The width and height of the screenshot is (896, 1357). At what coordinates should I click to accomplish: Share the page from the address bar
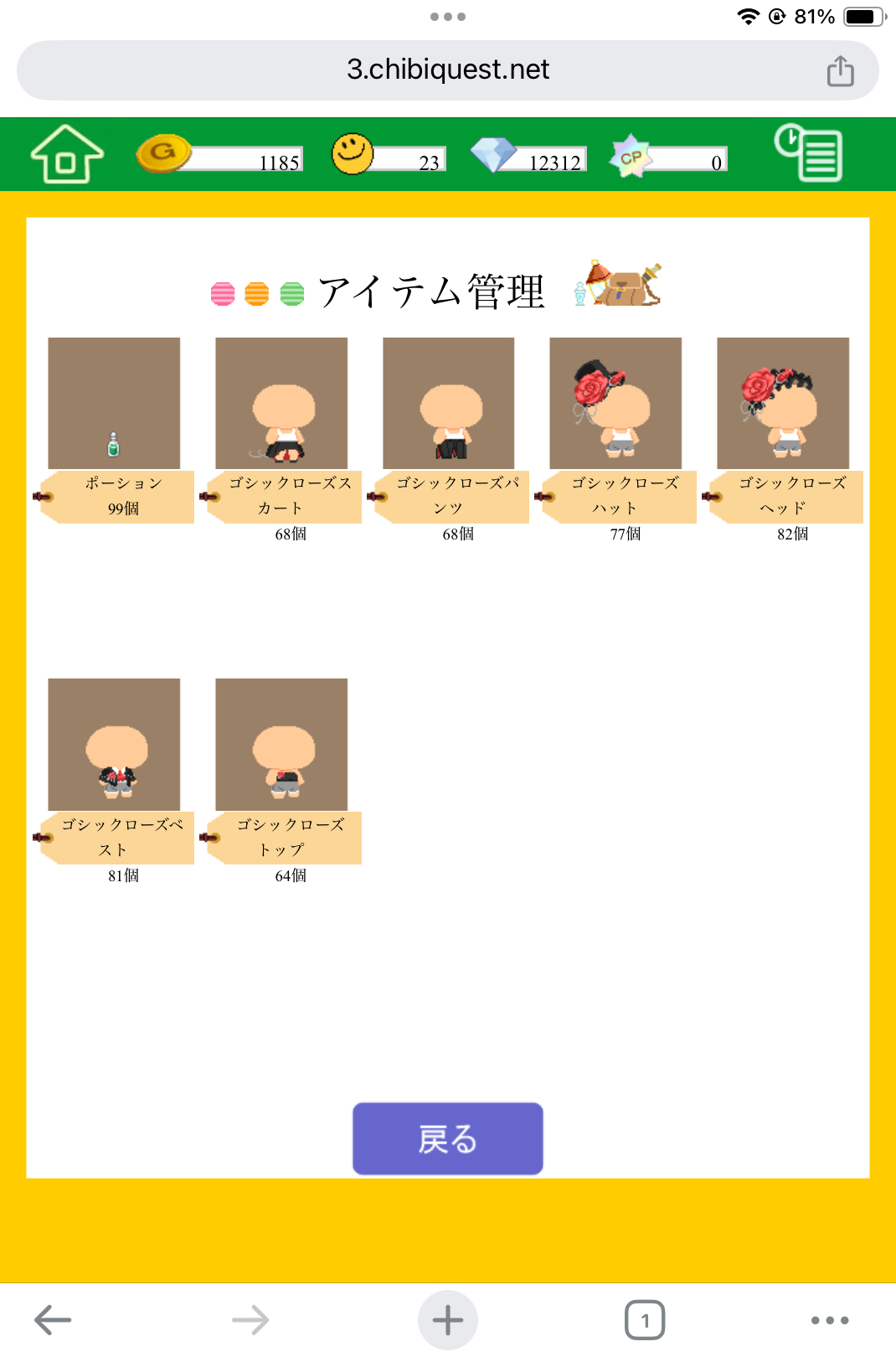coord(840,71)
